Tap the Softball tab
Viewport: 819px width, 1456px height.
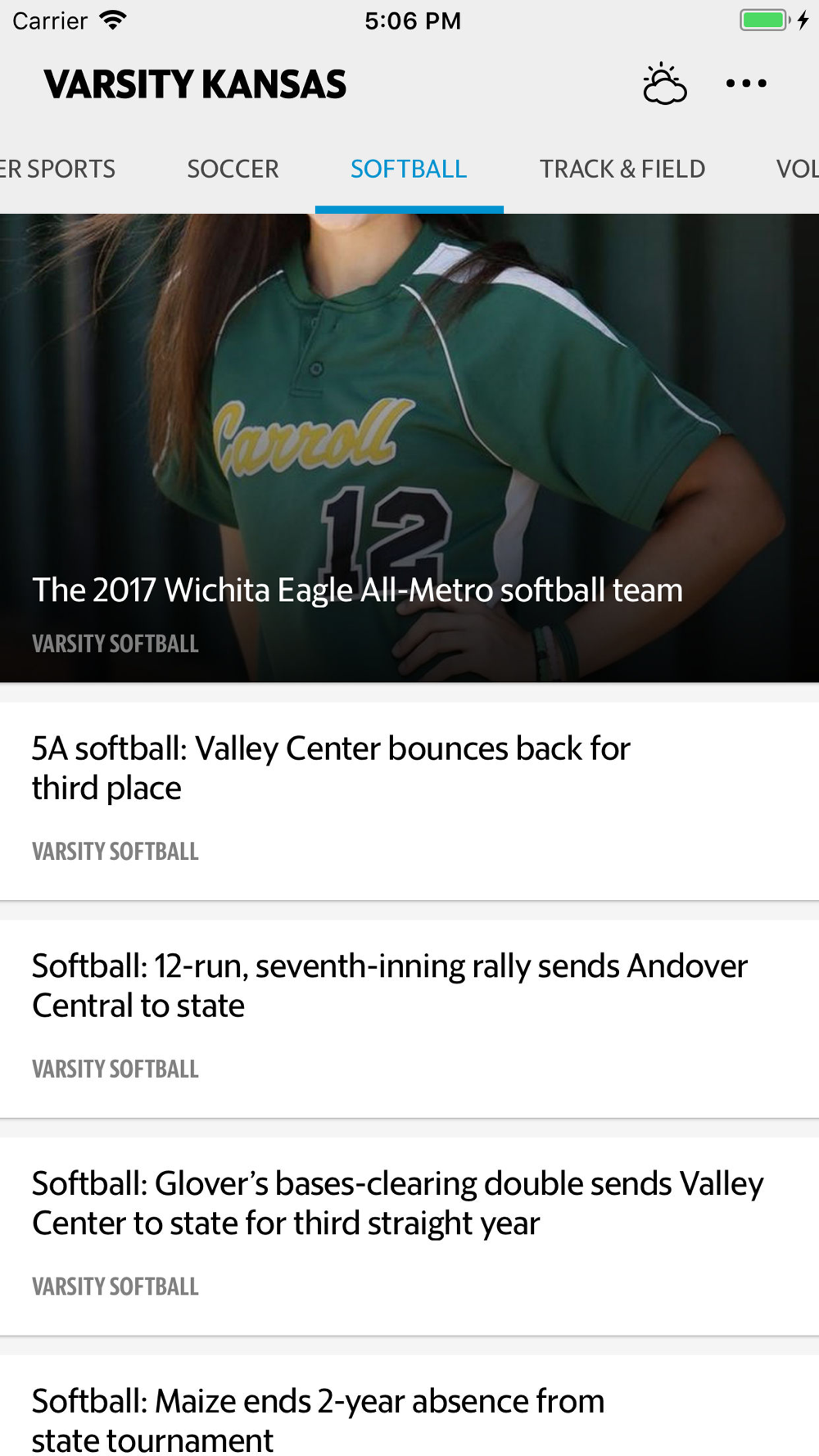click(x=409, y=169)
